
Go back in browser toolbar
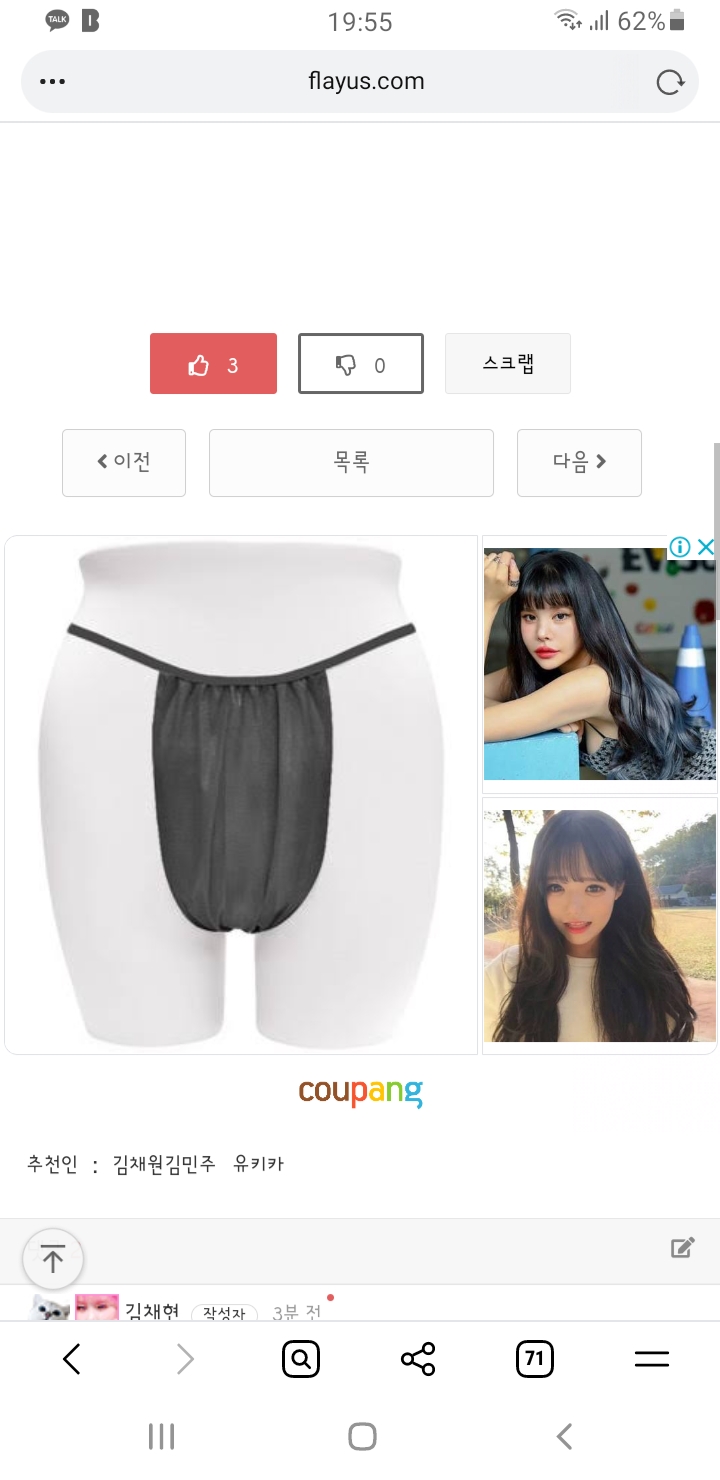click(72, 1359)
